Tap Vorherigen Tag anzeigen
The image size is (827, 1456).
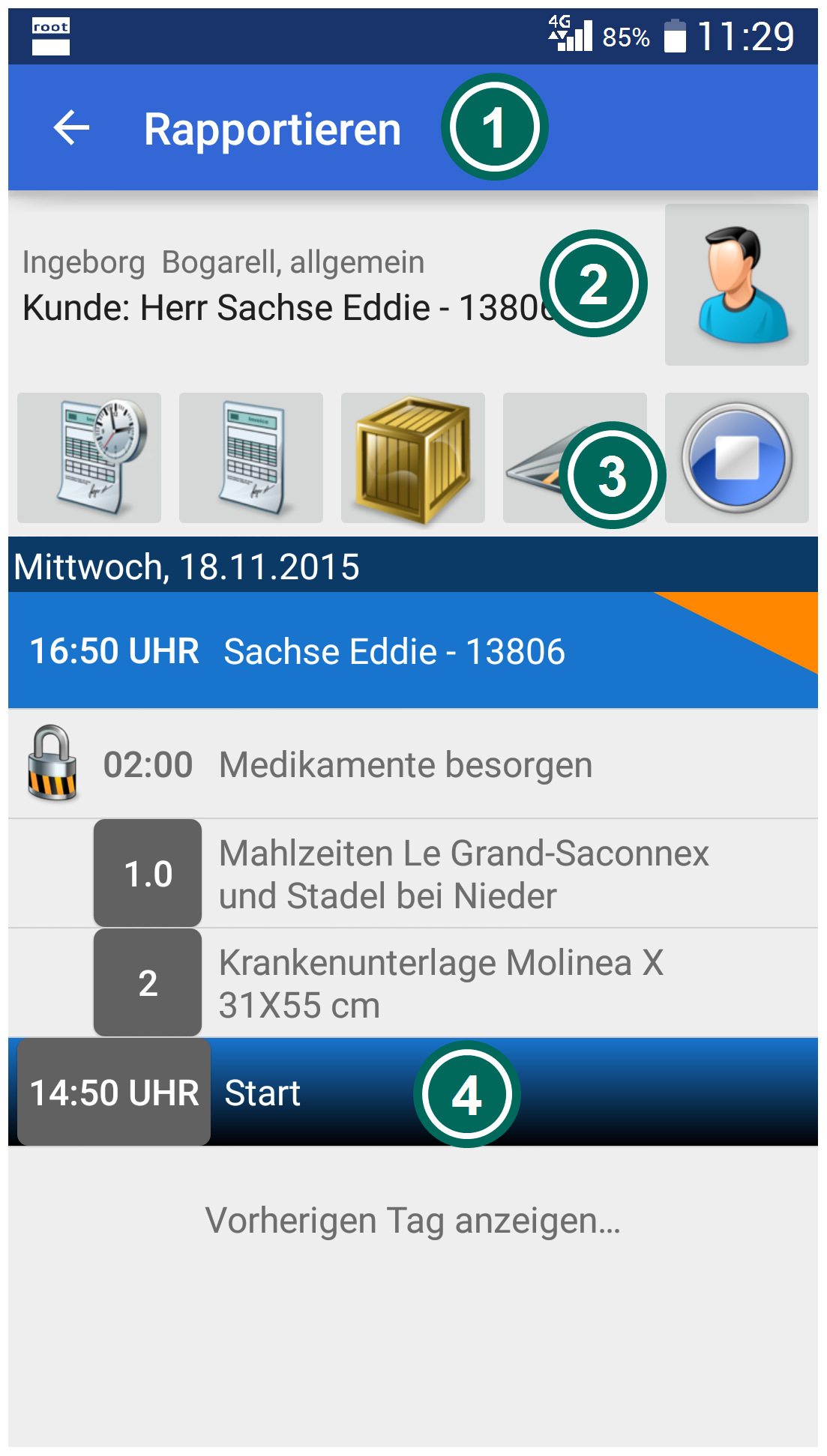(x=413, y=1221)
